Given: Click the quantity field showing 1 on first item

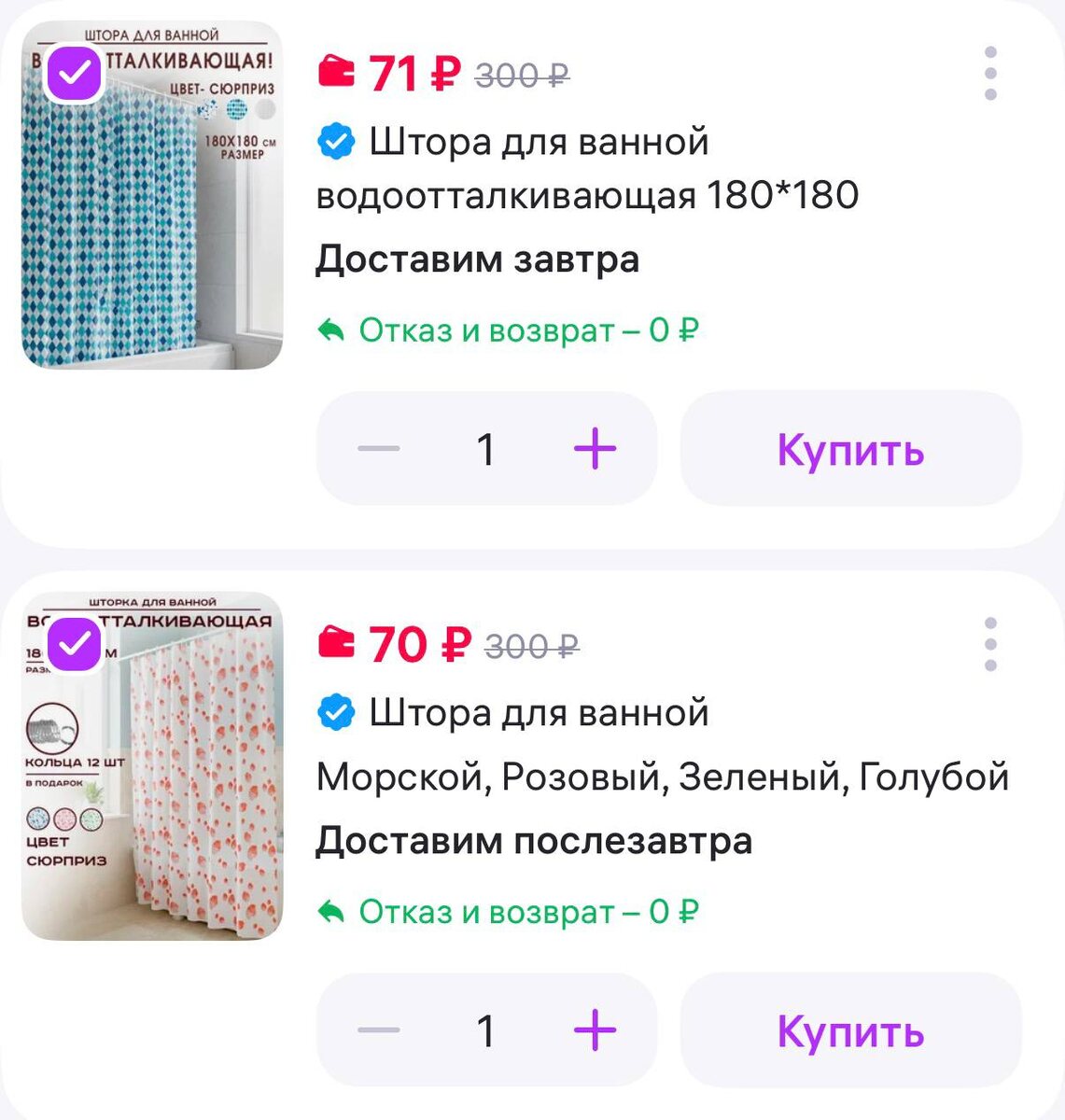Looking at the screenshot, I should click(486, 448).
